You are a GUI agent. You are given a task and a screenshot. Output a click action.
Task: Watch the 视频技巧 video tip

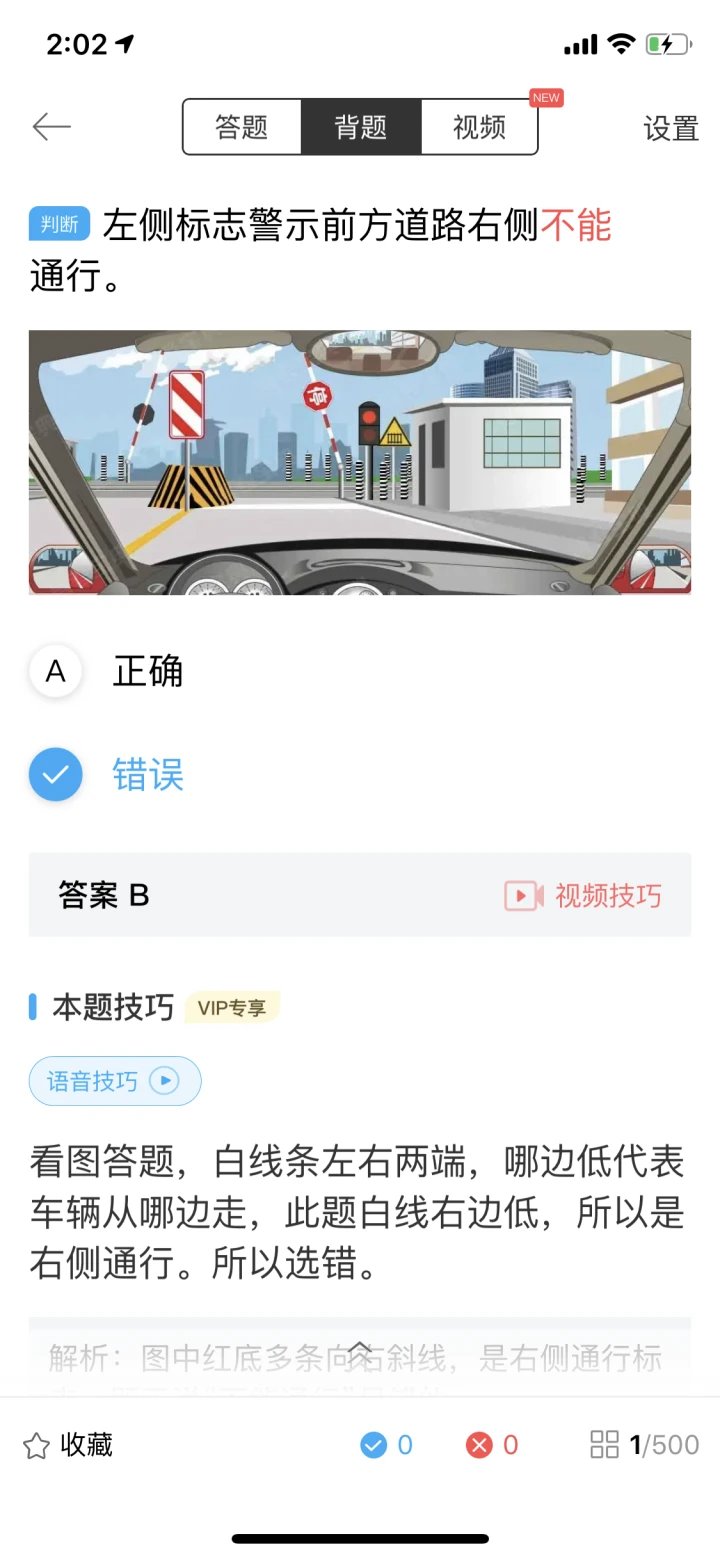(583, 895)
